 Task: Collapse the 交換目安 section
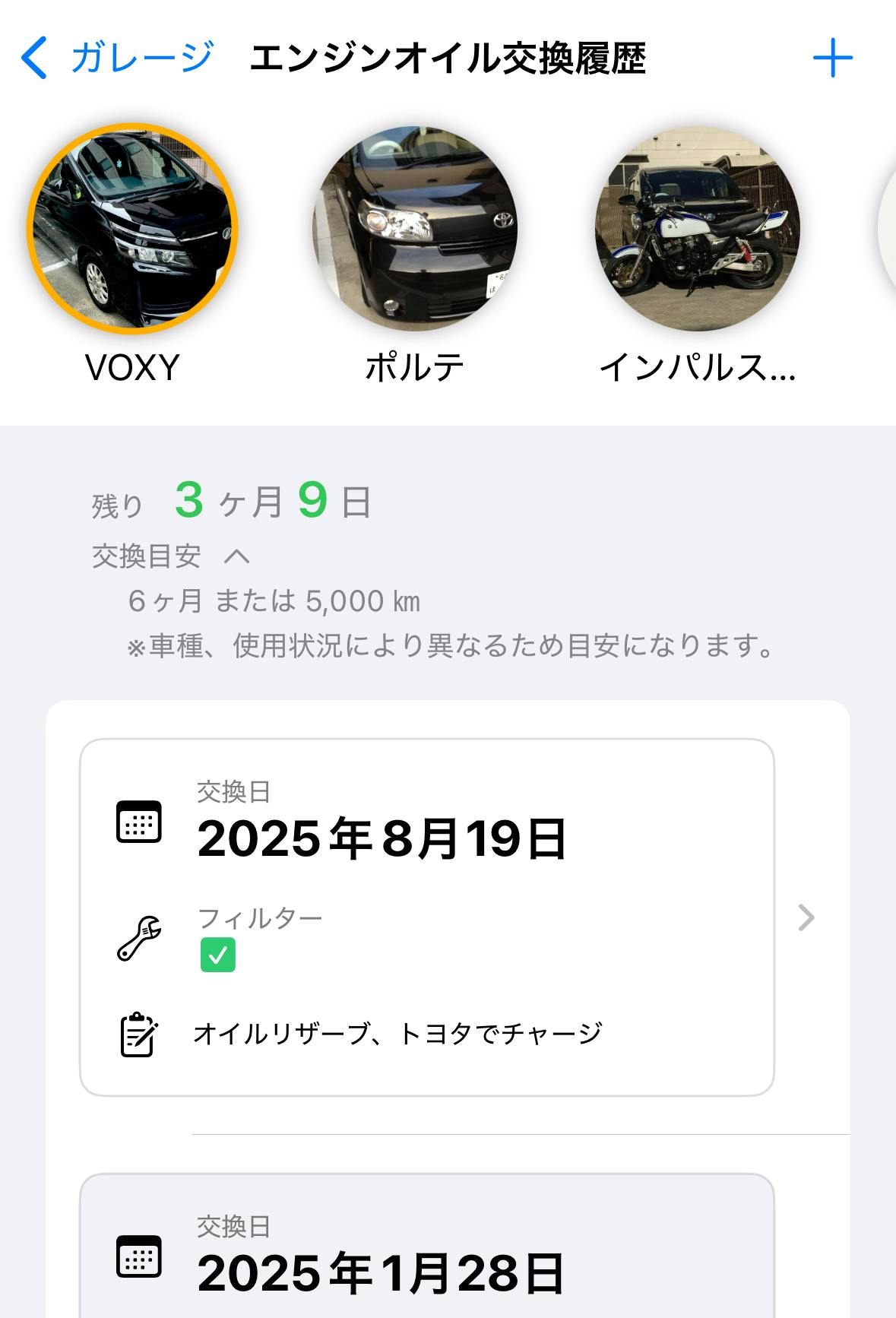click(236, 556)
